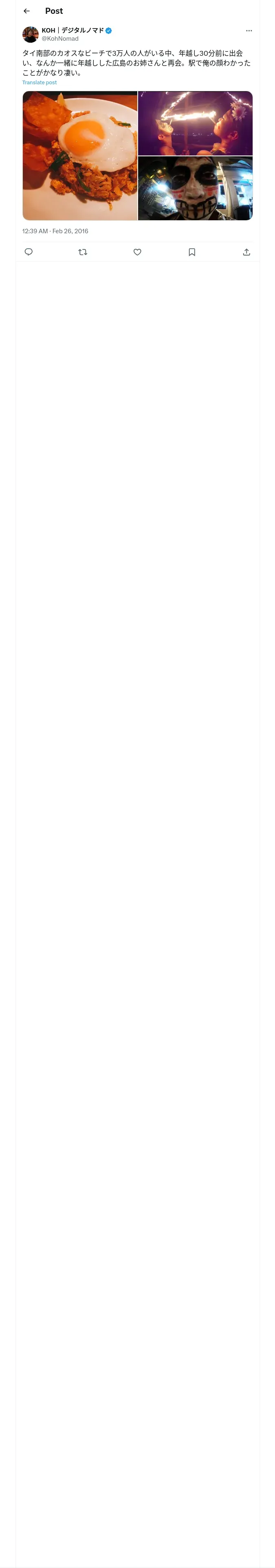Bookmark this post

pyautogui.click(x=191, y=252)
